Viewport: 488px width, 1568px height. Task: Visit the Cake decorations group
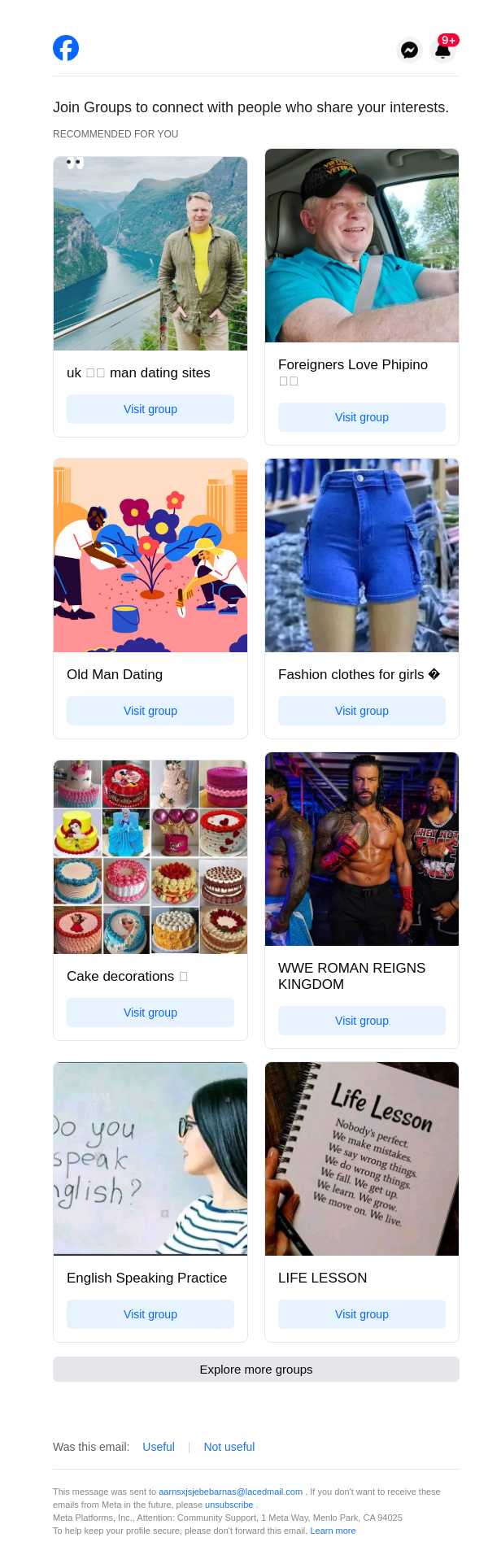coord(150,1013)
